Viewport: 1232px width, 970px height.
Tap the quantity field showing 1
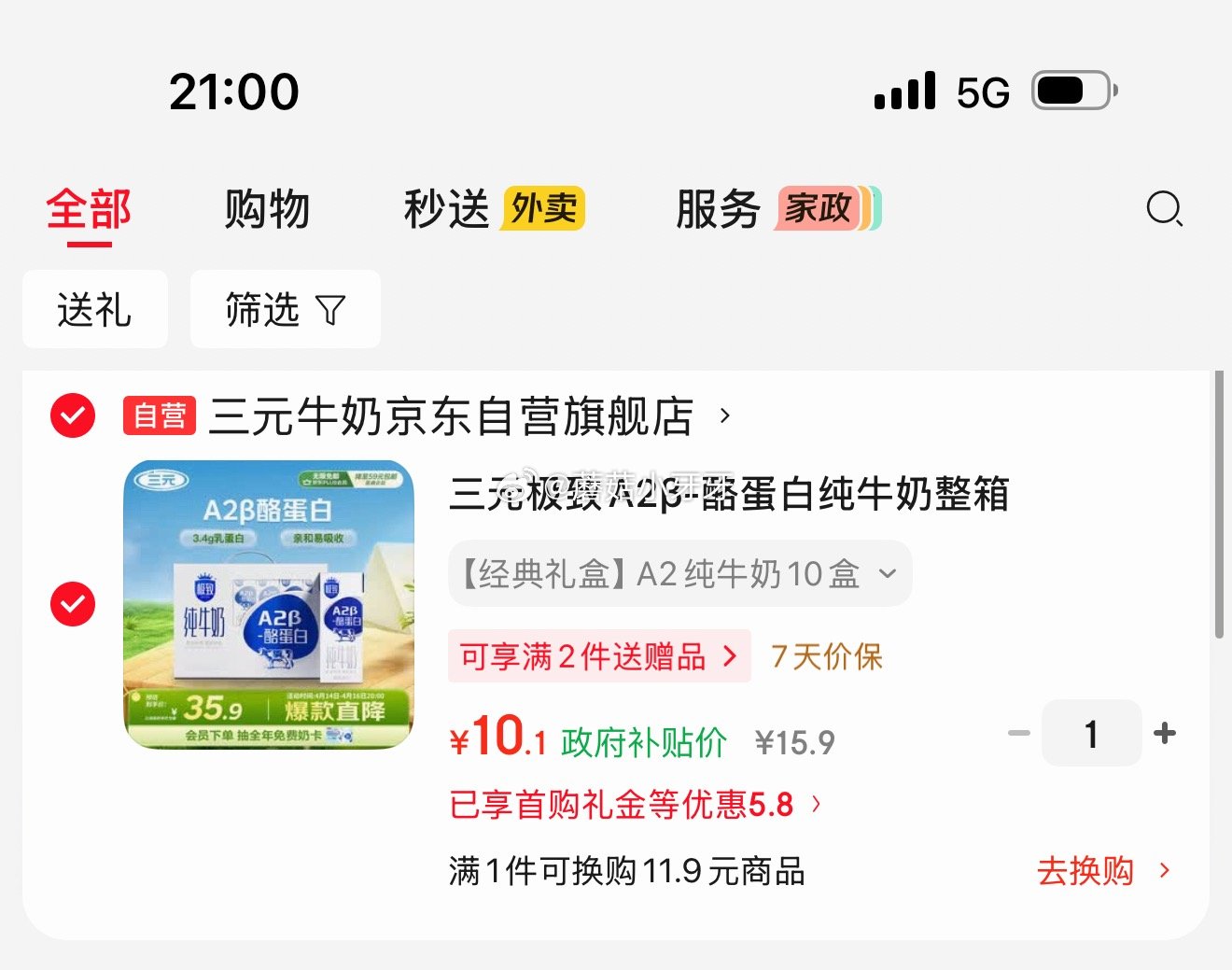click(x=1091, y=734)
